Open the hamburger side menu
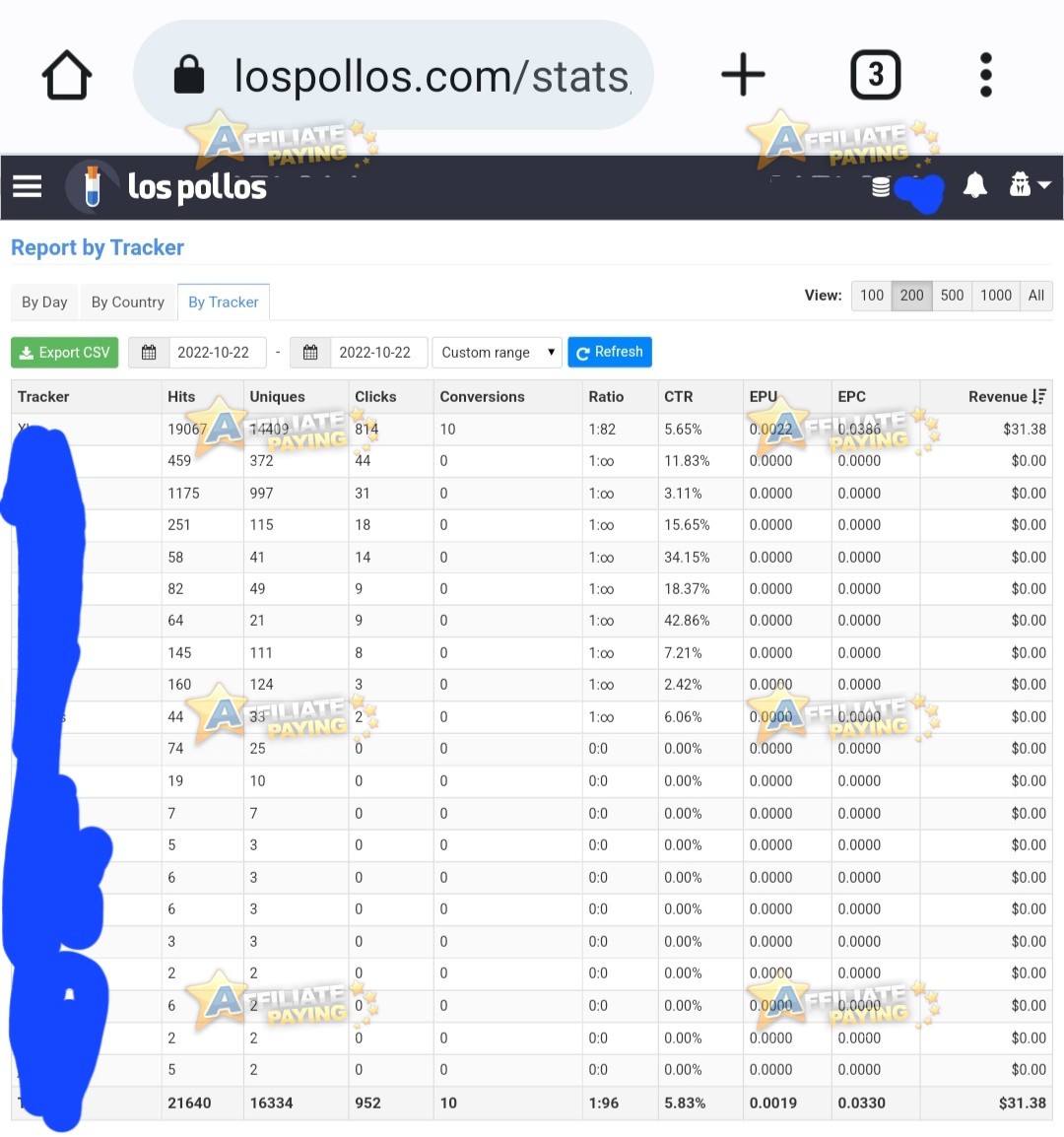 (28, 186)
